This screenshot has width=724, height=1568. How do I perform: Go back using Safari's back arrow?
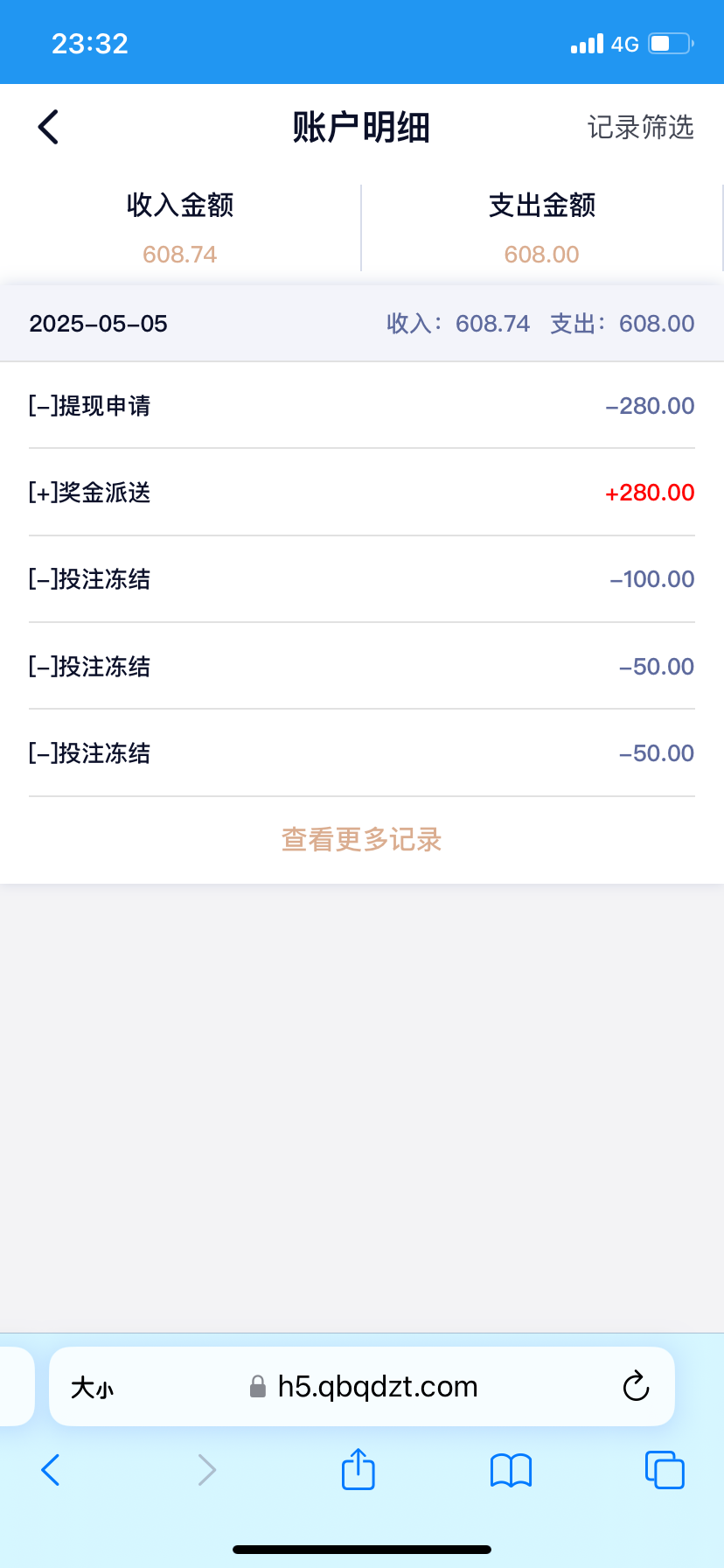pyautogui.click(x=51, y=1470)
